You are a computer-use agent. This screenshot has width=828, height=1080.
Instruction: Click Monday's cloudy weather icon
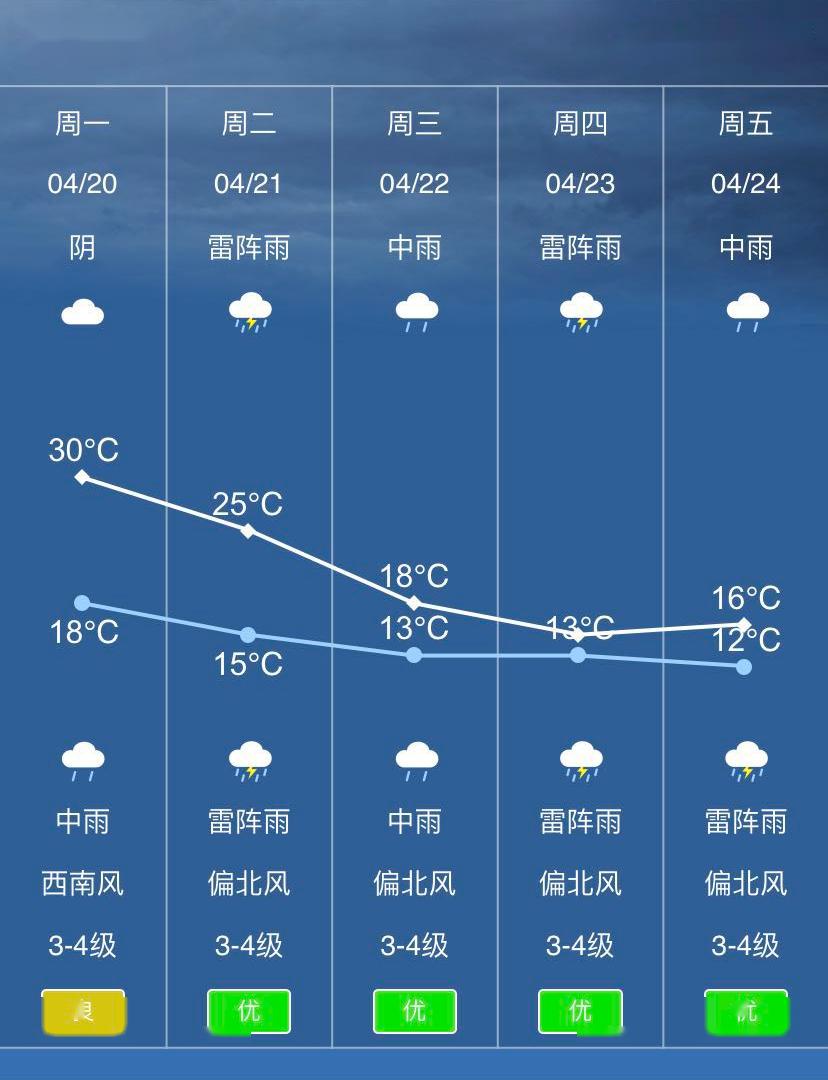(83, 311)
